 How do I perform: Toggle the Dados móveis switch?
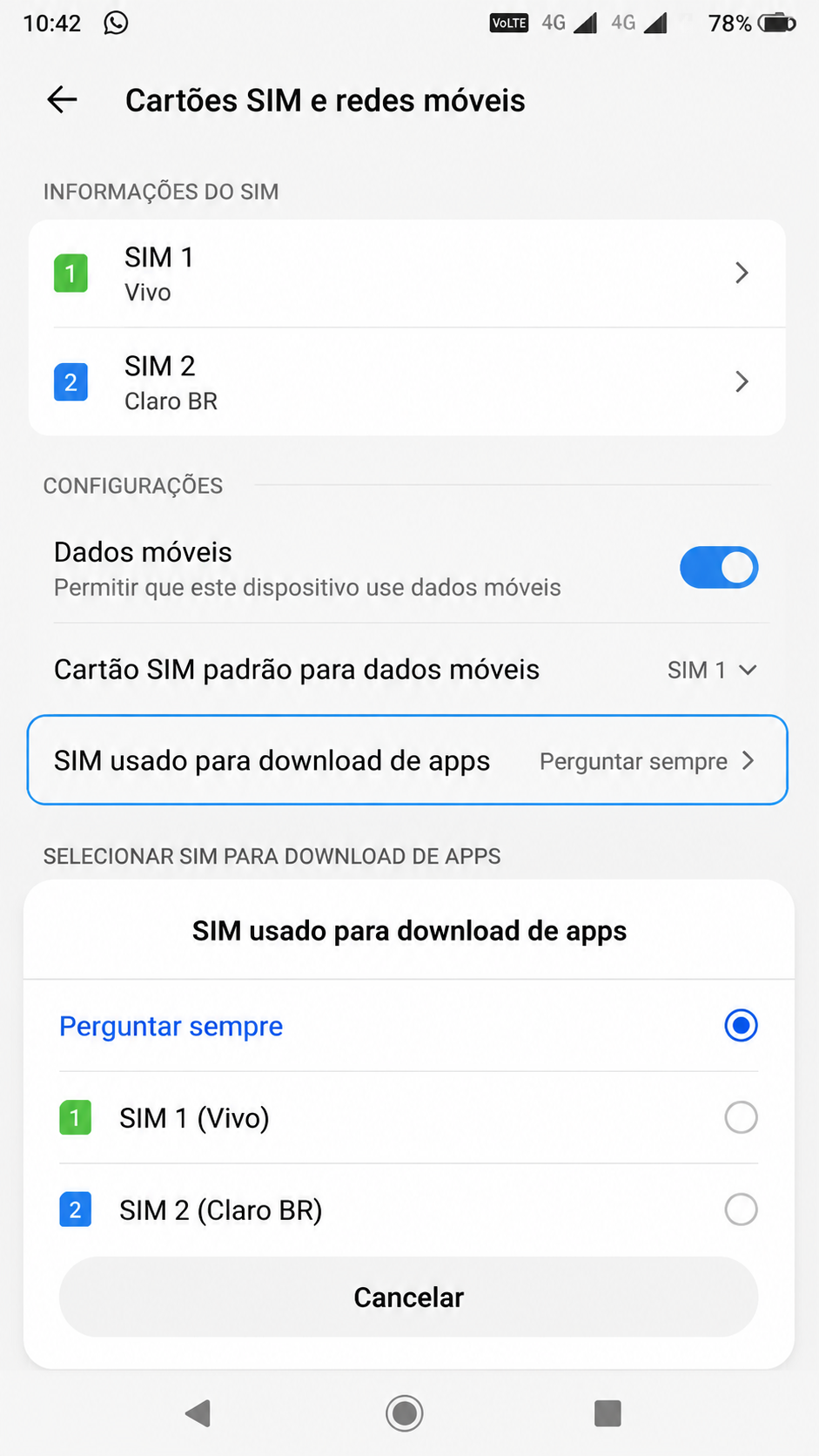719,568
